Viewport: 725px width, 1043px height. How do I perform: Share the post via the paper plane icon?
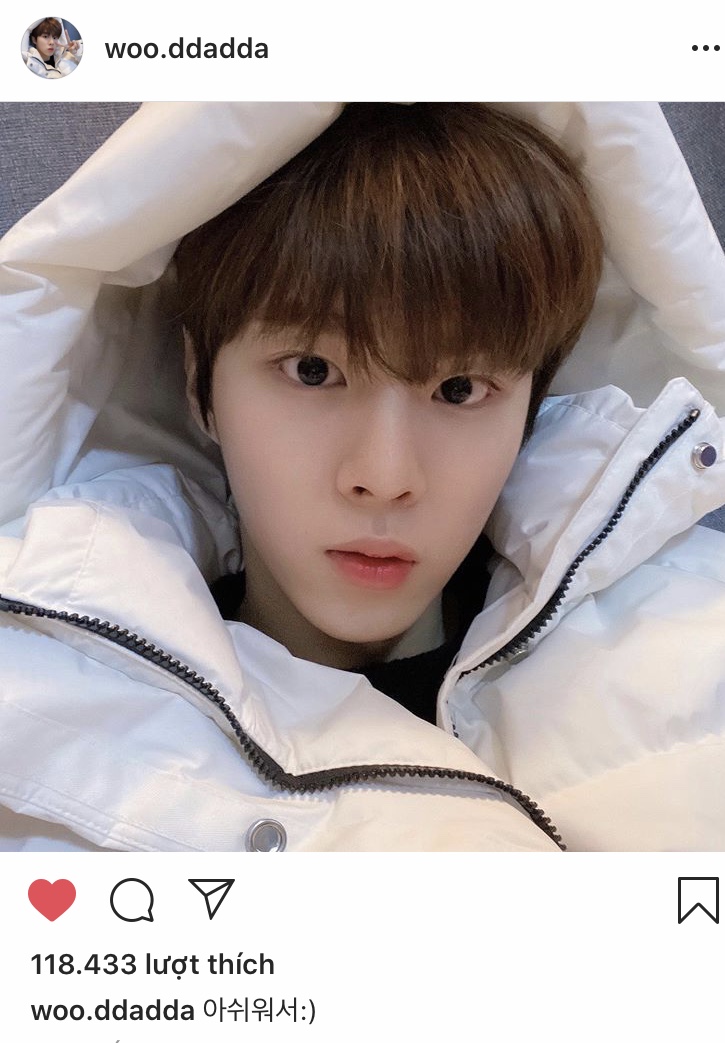211,898
